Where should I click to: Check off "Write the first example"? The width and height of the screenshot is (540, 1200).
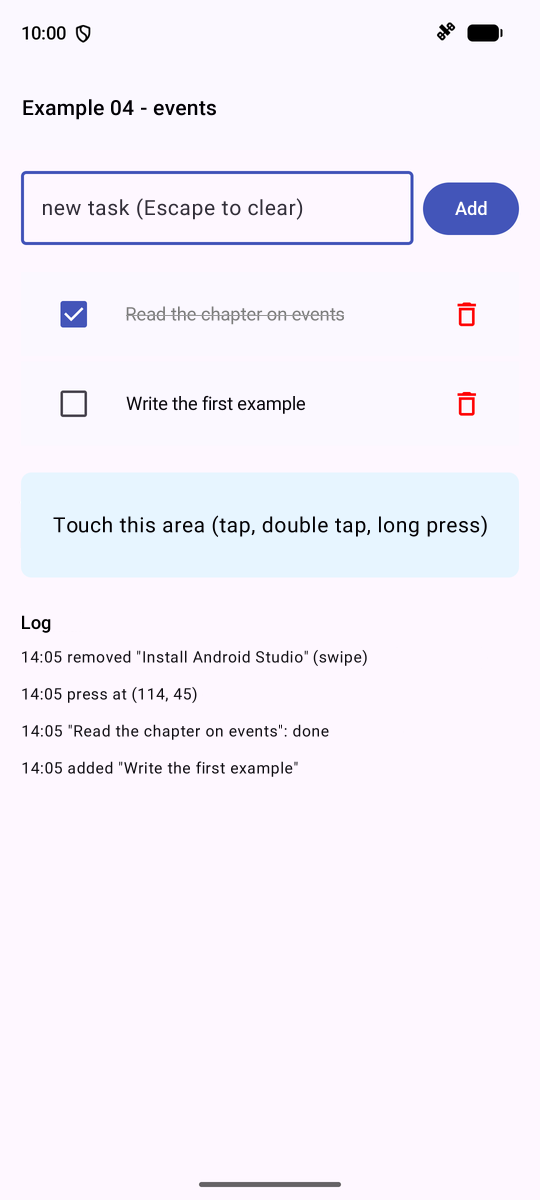coord(74,404)
